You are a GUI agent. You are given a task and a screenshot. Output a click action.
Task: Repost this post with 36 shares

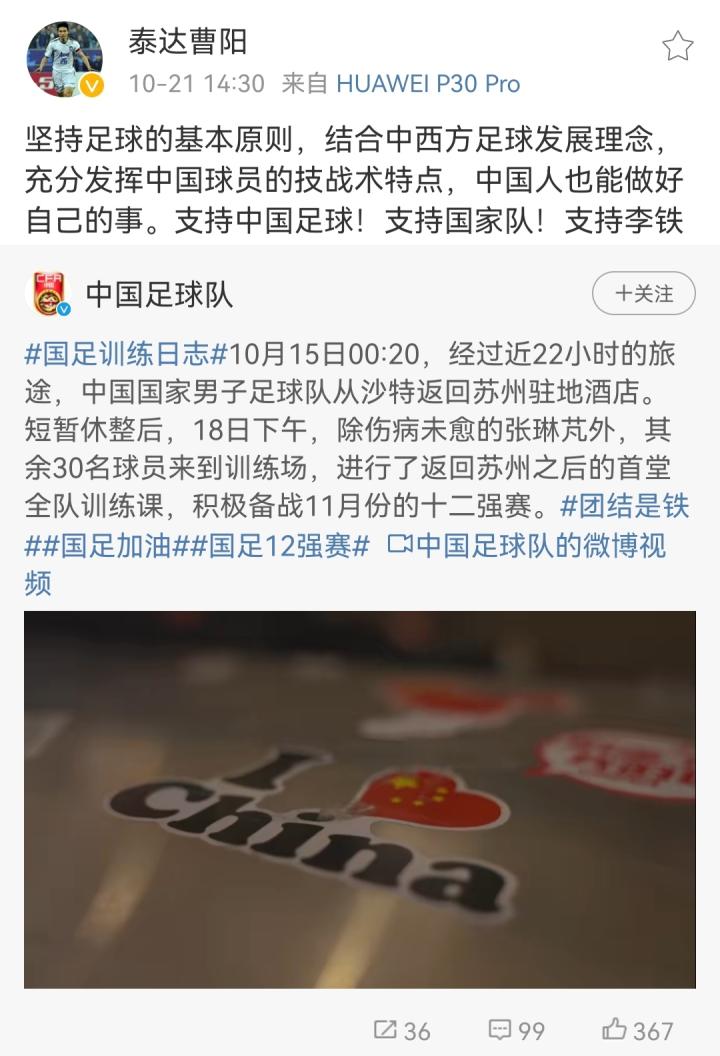(402, 1029)
